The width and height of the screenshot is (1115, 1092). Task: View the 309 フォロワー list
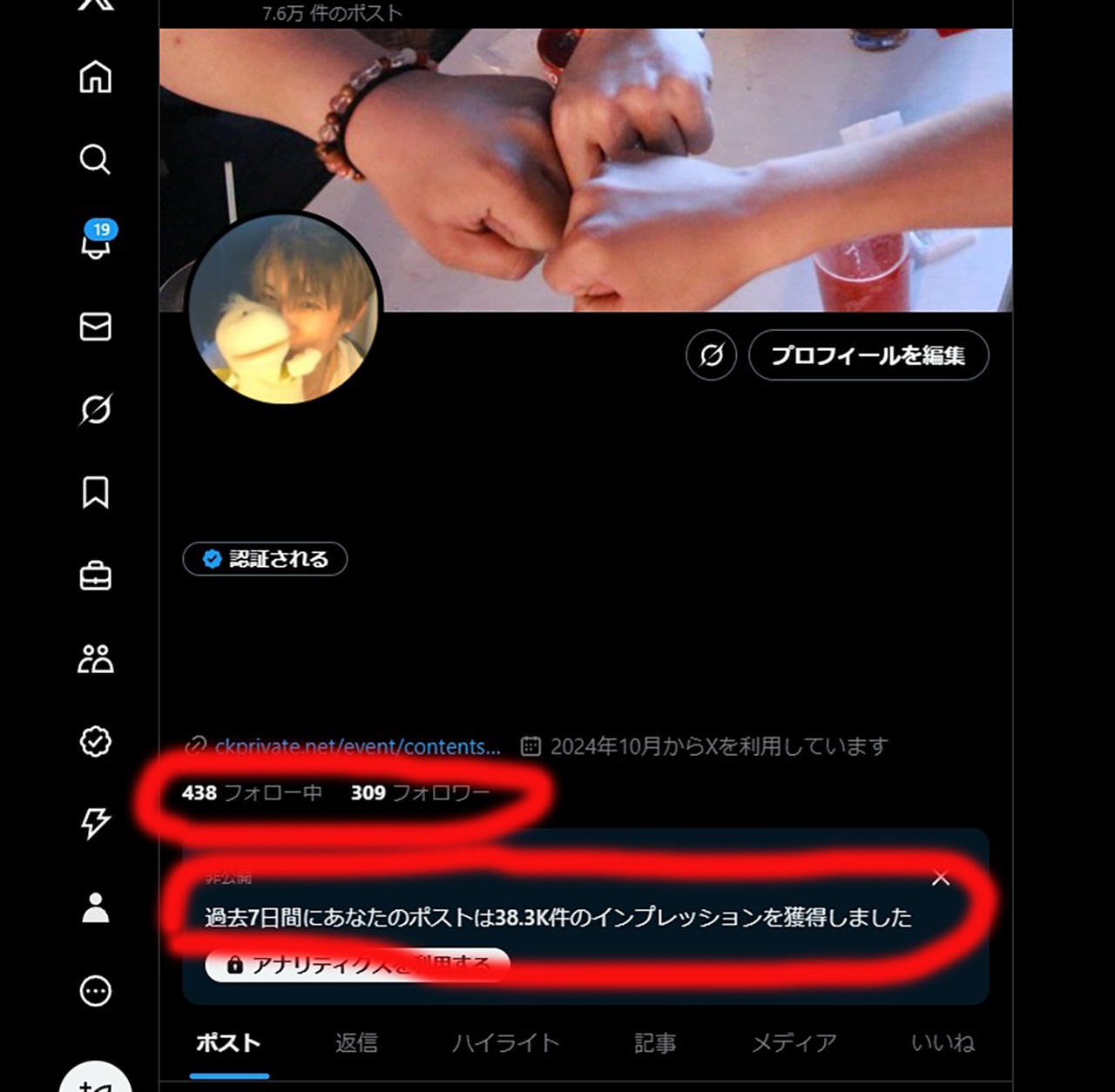(420, 792)
